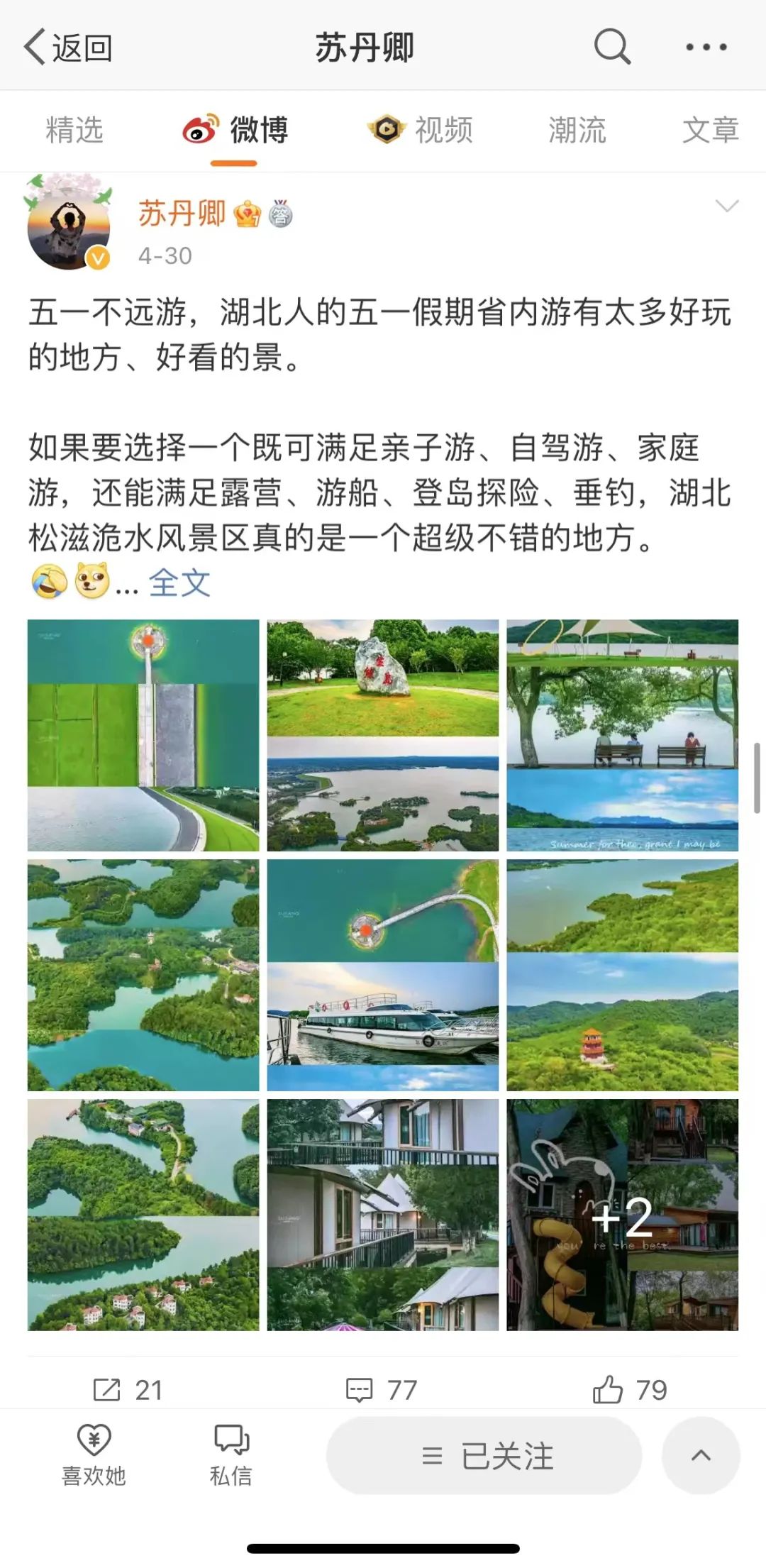Open the stone monument photo tile

[x=383, y=735]
